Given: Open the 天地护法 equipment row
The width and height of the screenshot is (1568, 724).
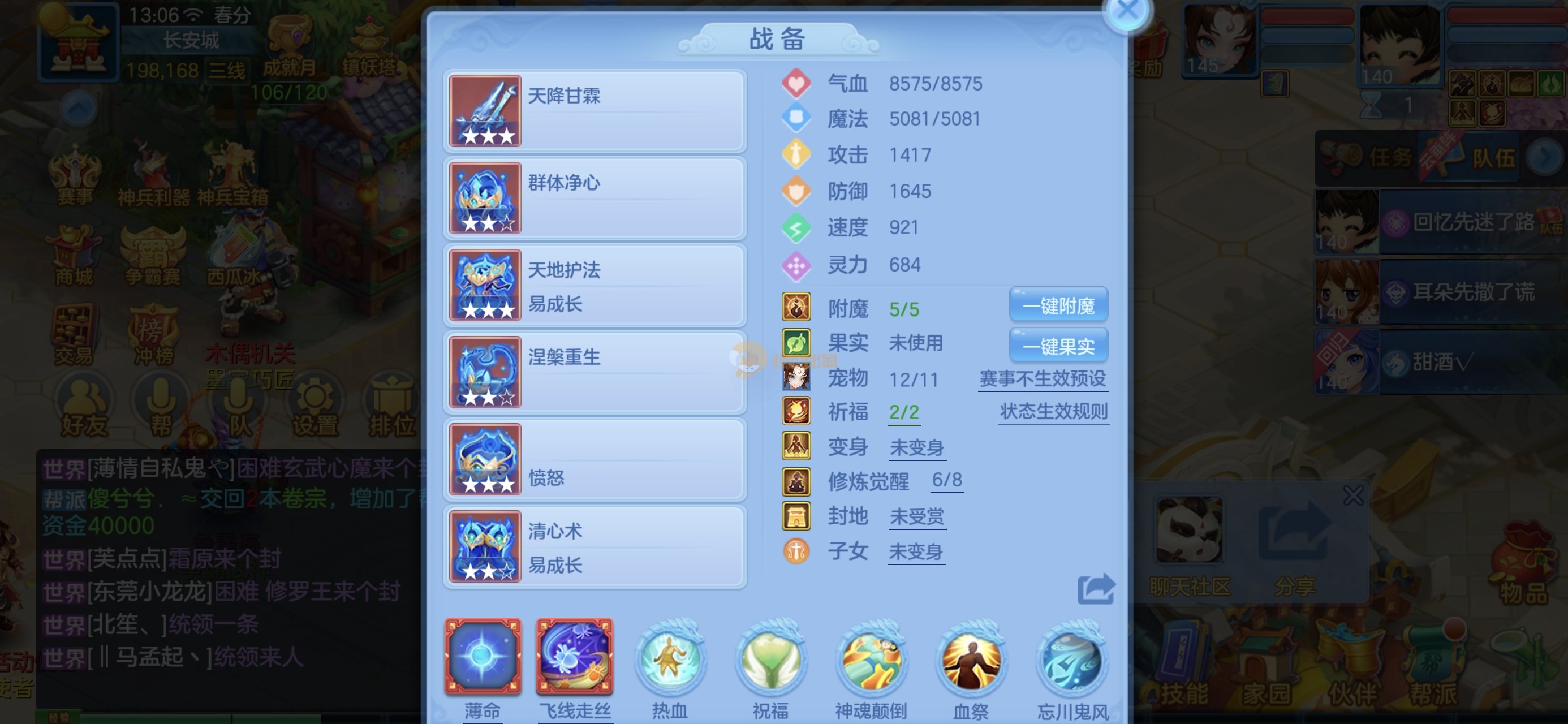Looking at the screenshot, I should (595, 285).
